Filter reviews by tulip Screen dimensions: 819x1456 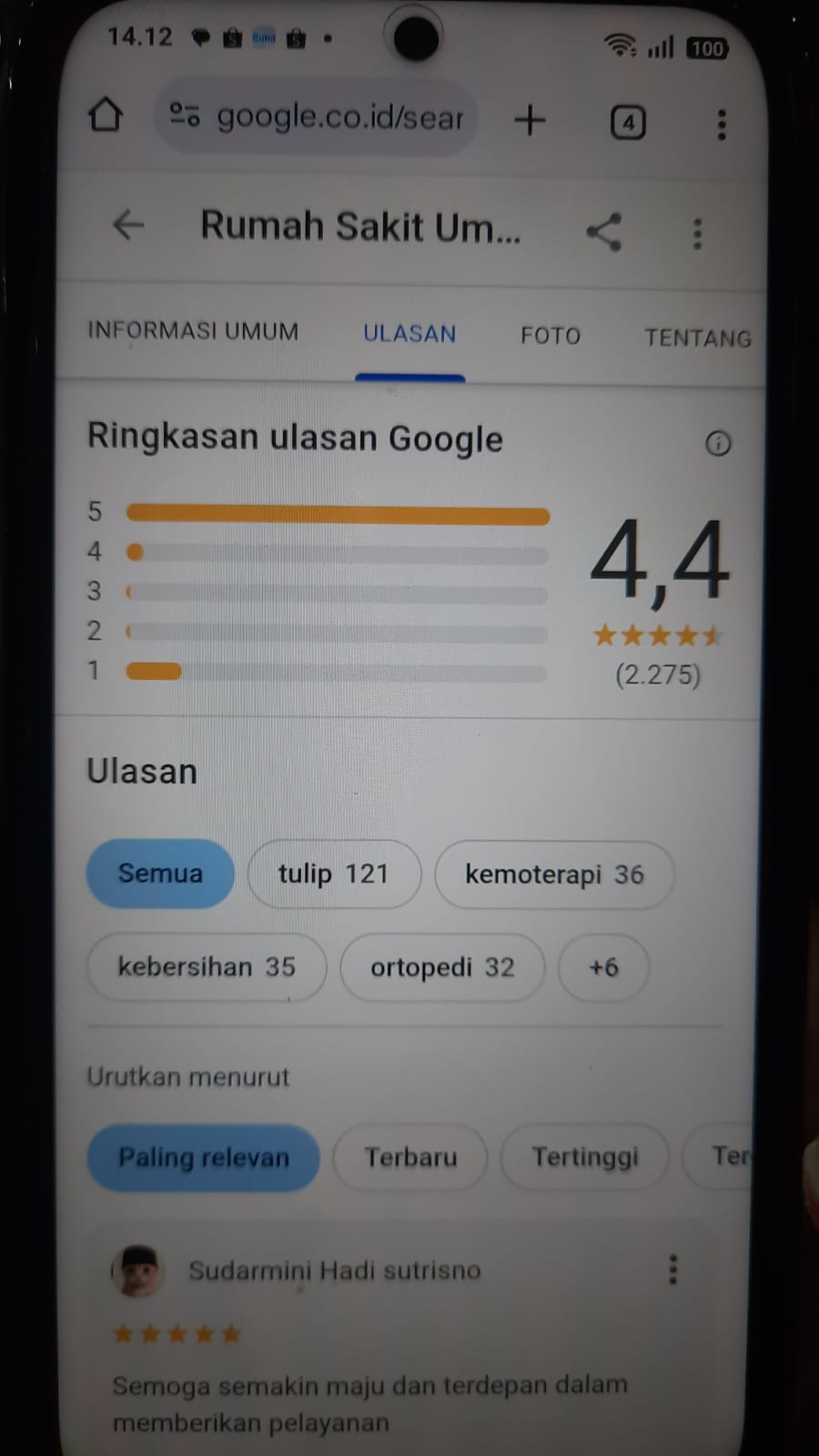pyautogui.click(x=333, y=875)
